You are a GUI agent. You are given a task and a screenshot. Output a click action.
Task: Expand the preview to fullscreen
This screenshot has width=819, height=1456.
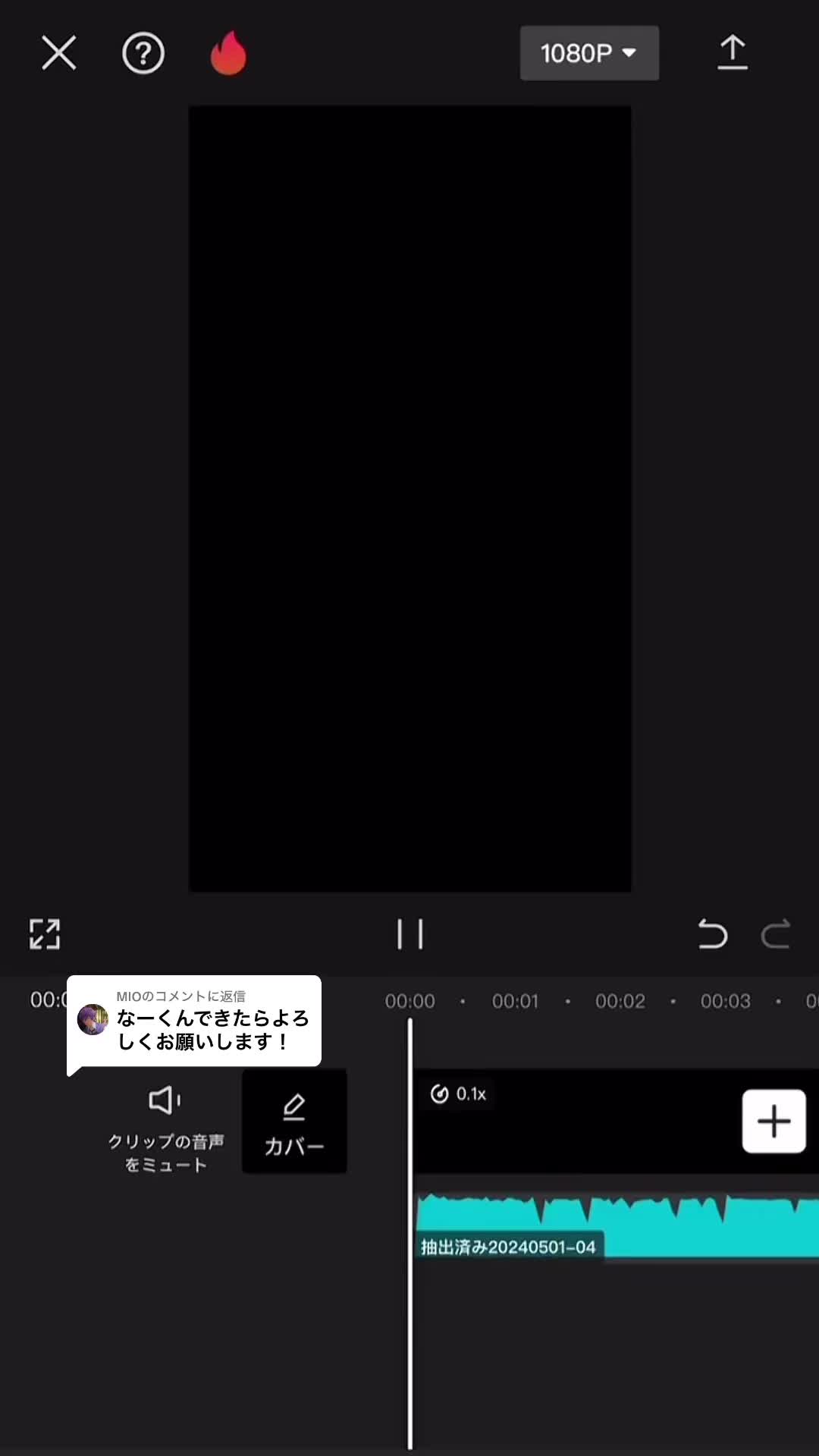click(45, 934)
